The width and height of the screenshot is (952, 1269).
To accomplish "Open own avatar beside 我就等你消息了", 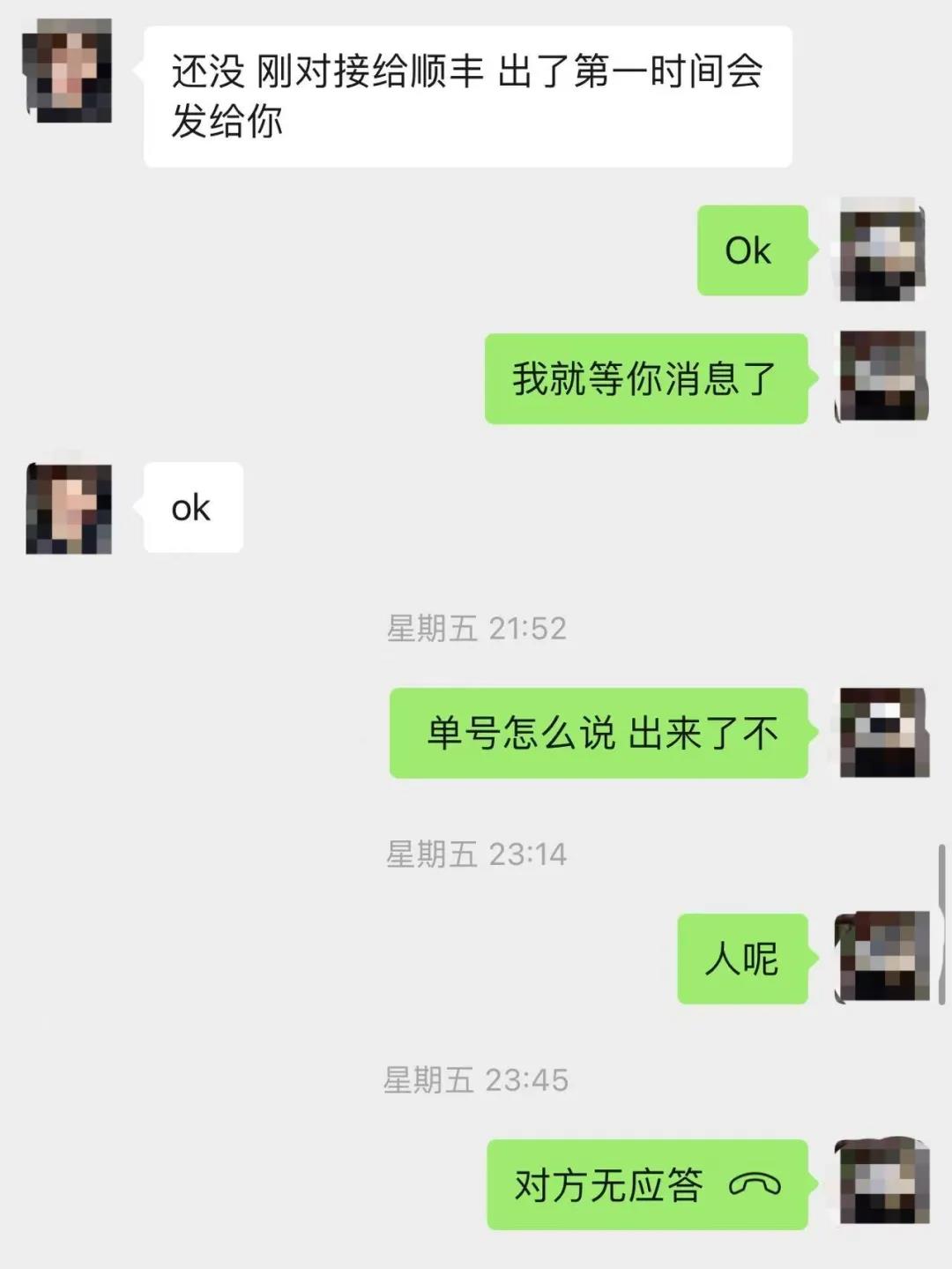I will 882,377.
